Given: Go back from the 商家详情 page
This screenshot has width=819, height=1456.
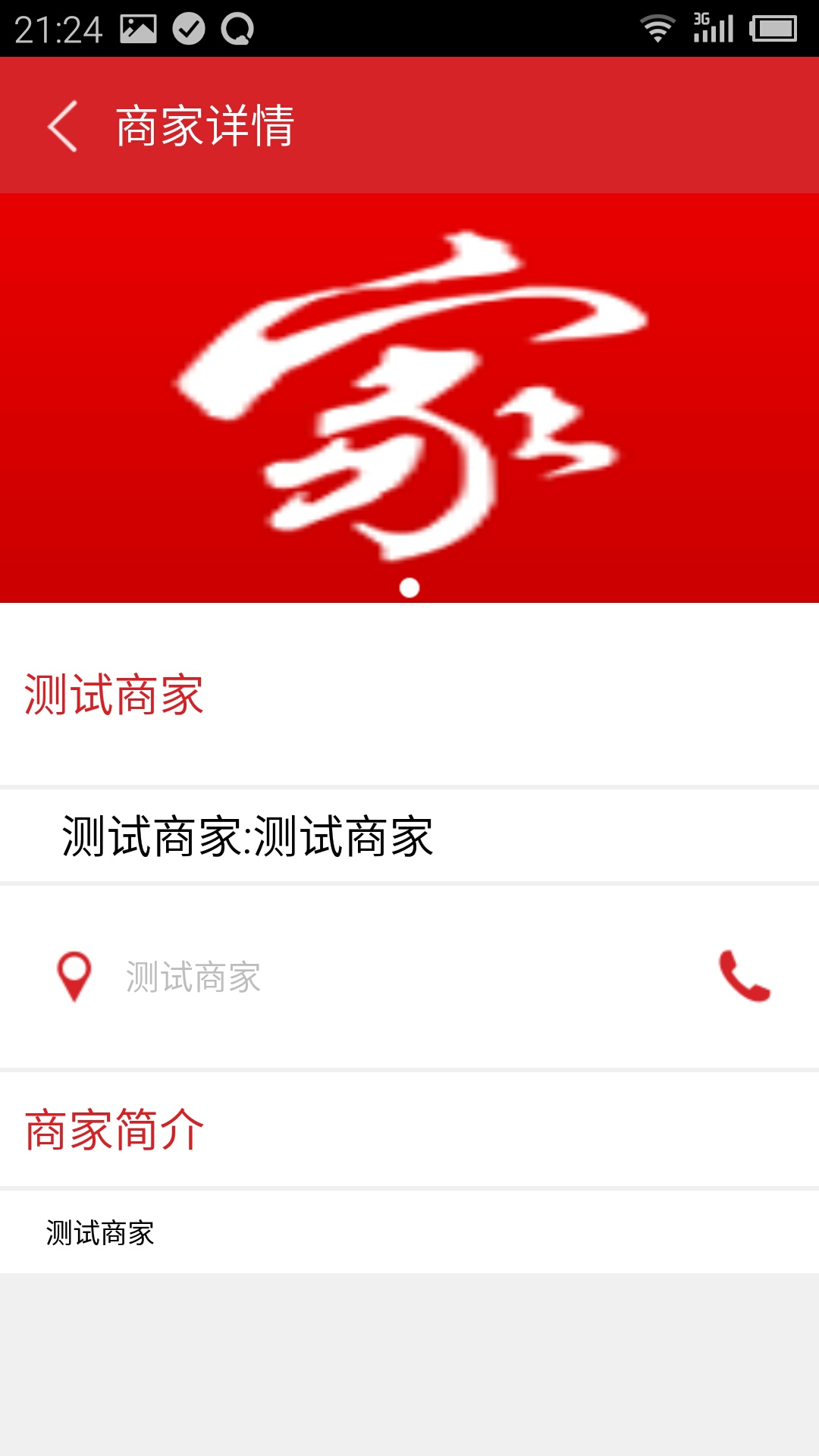Looking at the screenshot, I should 63,126.
